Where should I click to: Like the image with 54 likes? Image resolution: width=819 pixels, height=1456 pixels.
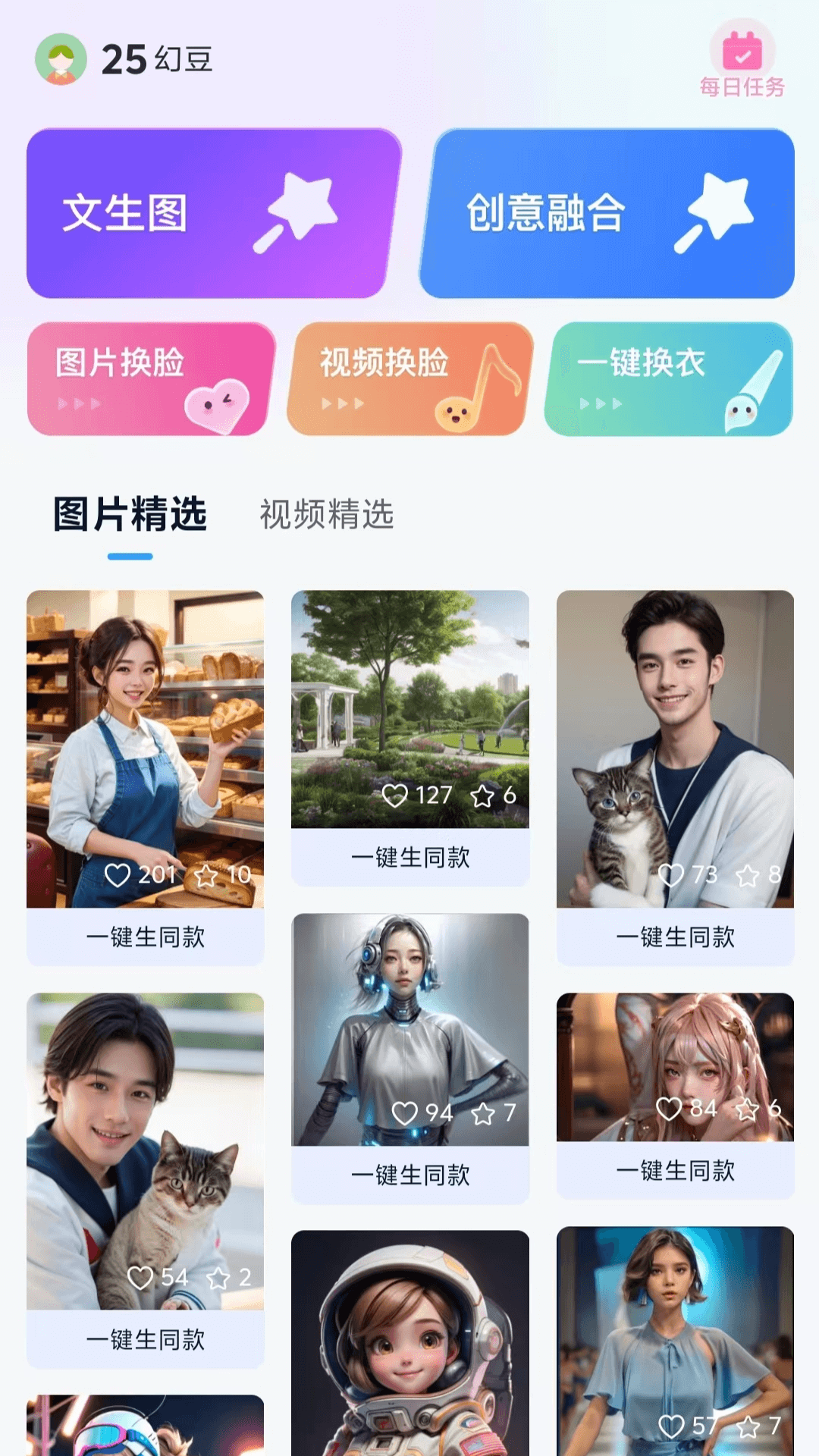[x=140, y=1278]
